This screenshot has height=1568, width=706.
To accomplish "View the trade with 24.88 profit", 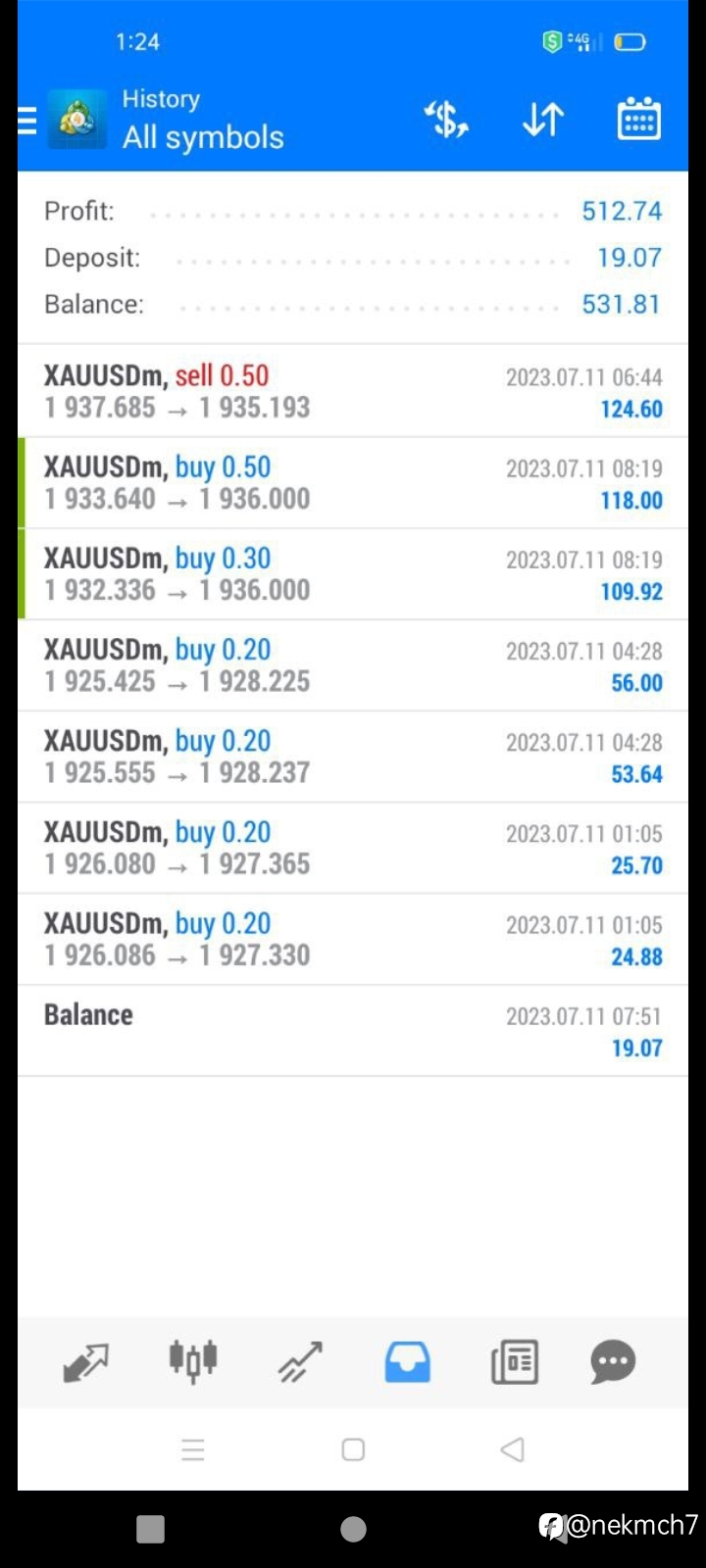I will click(353, 939).
